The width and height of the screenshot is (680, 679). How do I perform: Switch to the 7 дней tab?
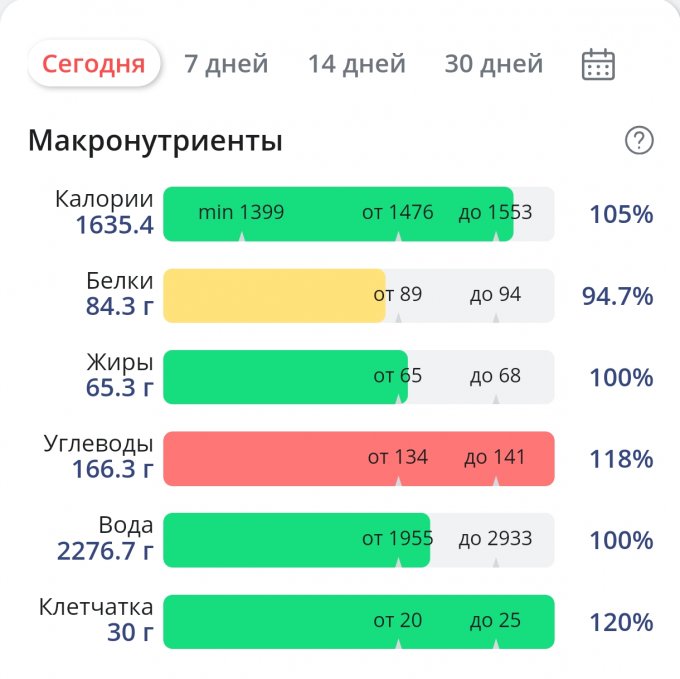click(226, 64)
